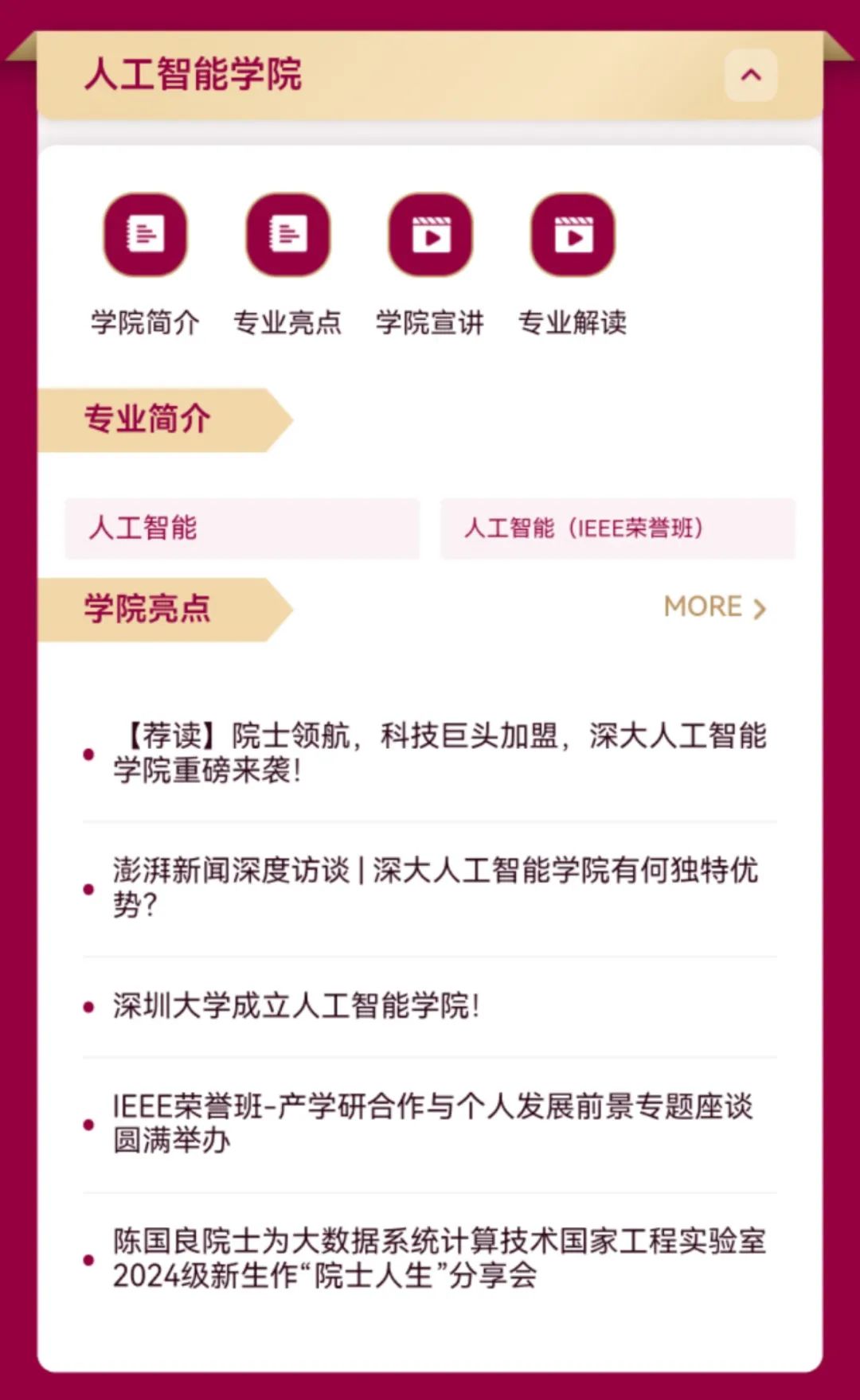Play the 专业解读 video
Viewport: 860px width, 1400px height.
573,236
